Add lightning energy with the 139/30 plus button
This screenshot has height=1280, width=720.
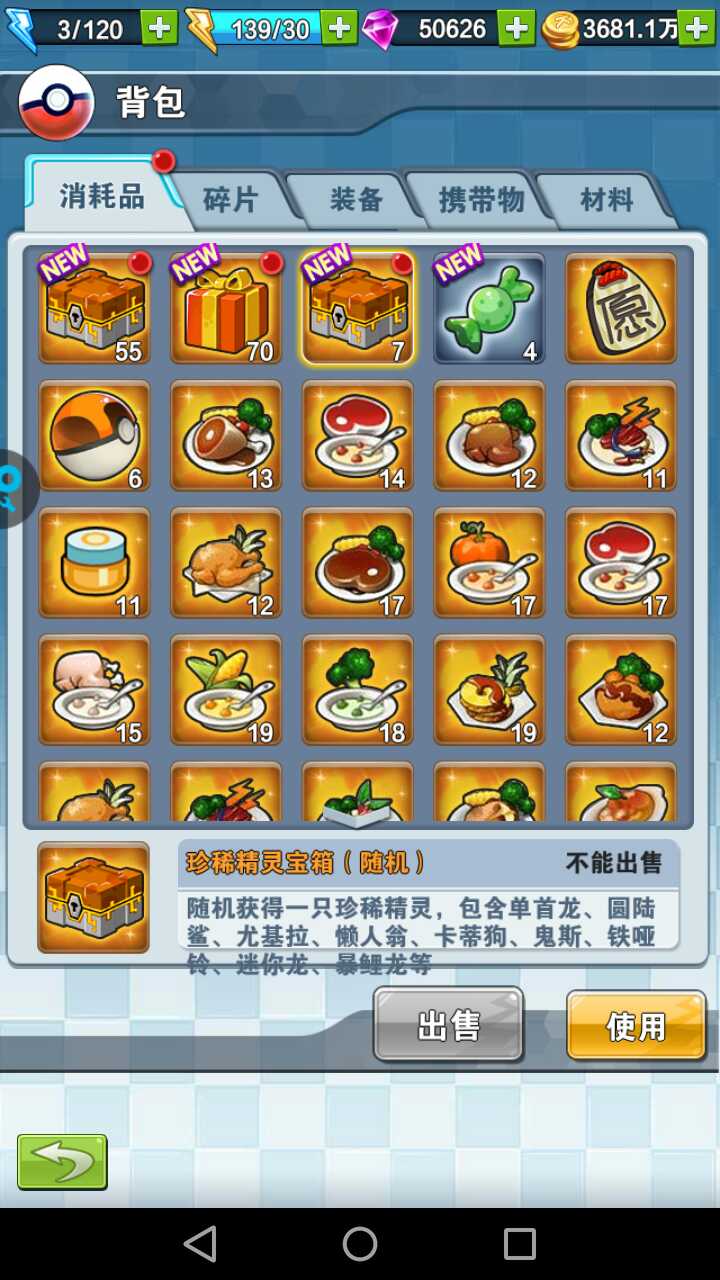340,29
